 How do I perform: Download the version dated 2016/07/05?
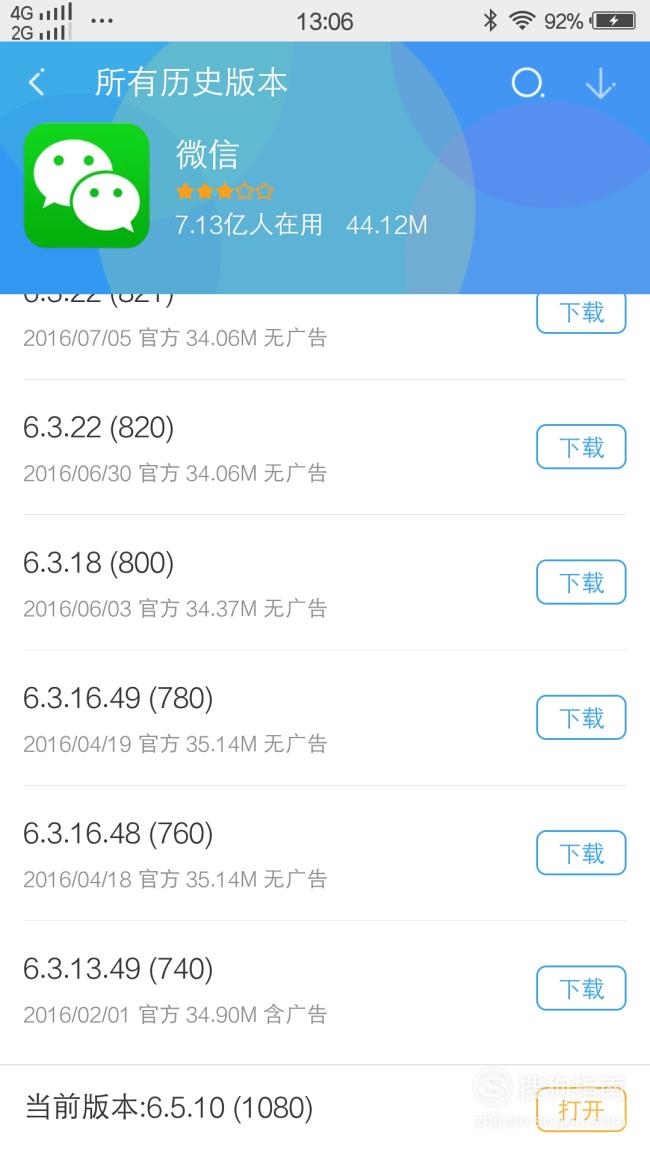(x=581, y=314)
